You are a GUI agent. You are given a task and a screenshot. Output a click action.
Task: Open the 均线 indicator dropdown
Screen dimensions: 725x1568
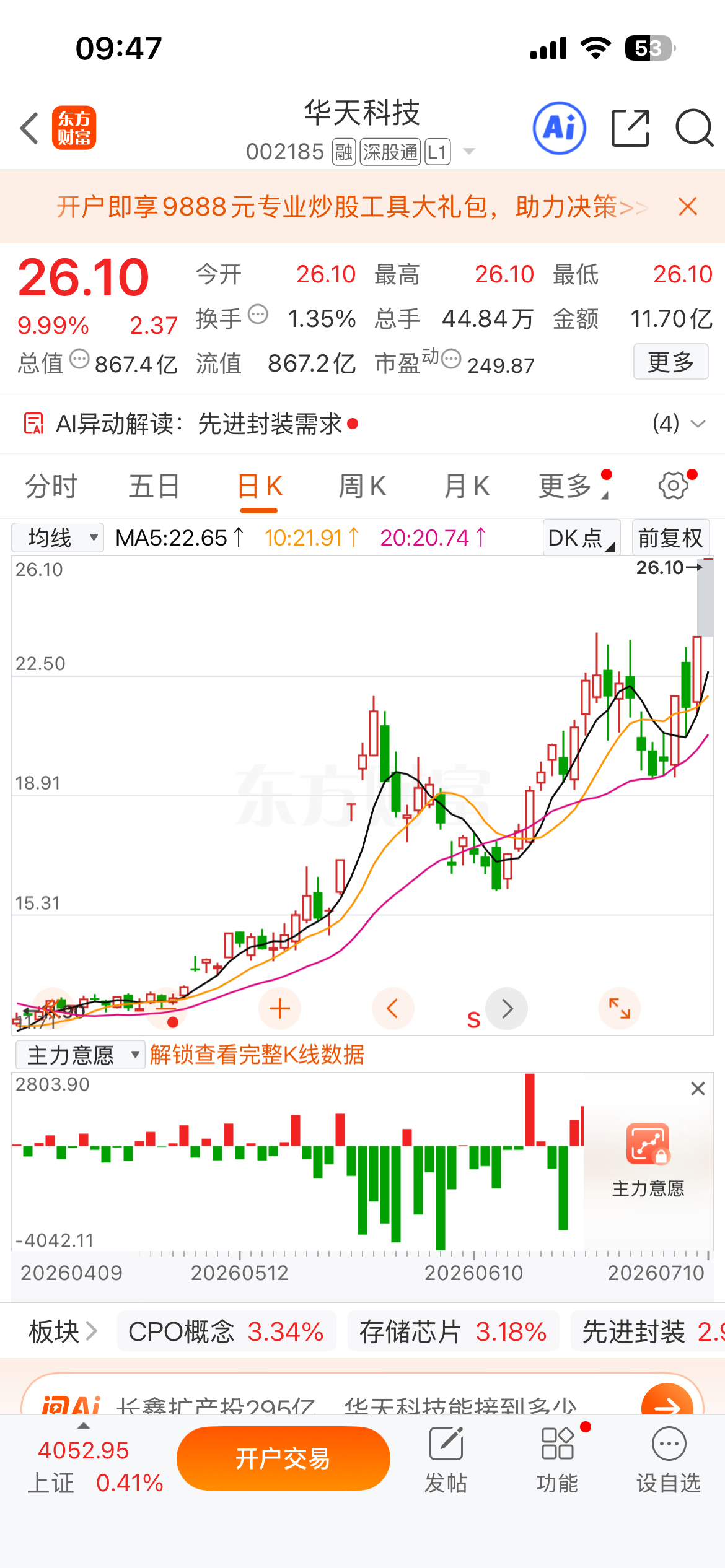tap(58, 538)
